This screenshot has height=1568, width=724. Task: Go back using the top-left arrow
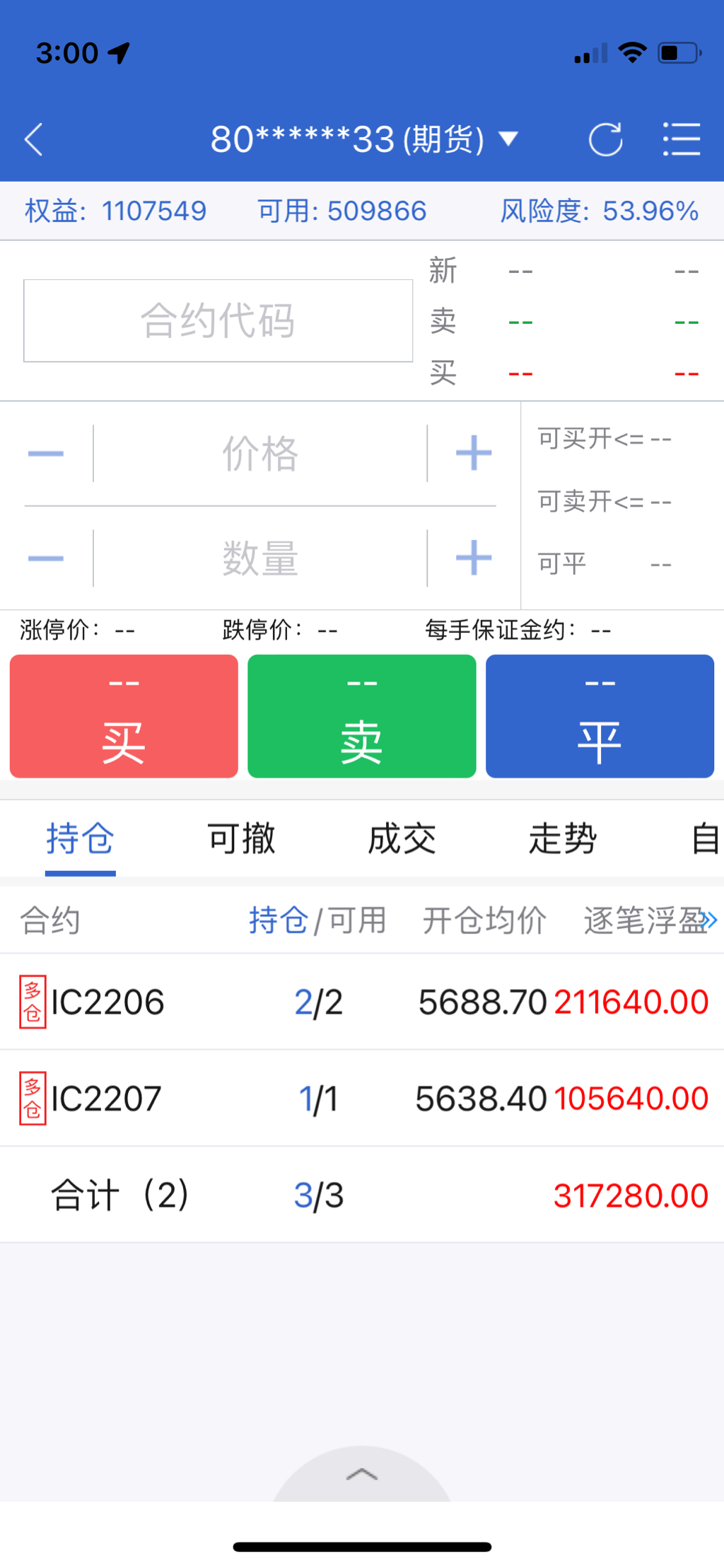coord(34,139)
